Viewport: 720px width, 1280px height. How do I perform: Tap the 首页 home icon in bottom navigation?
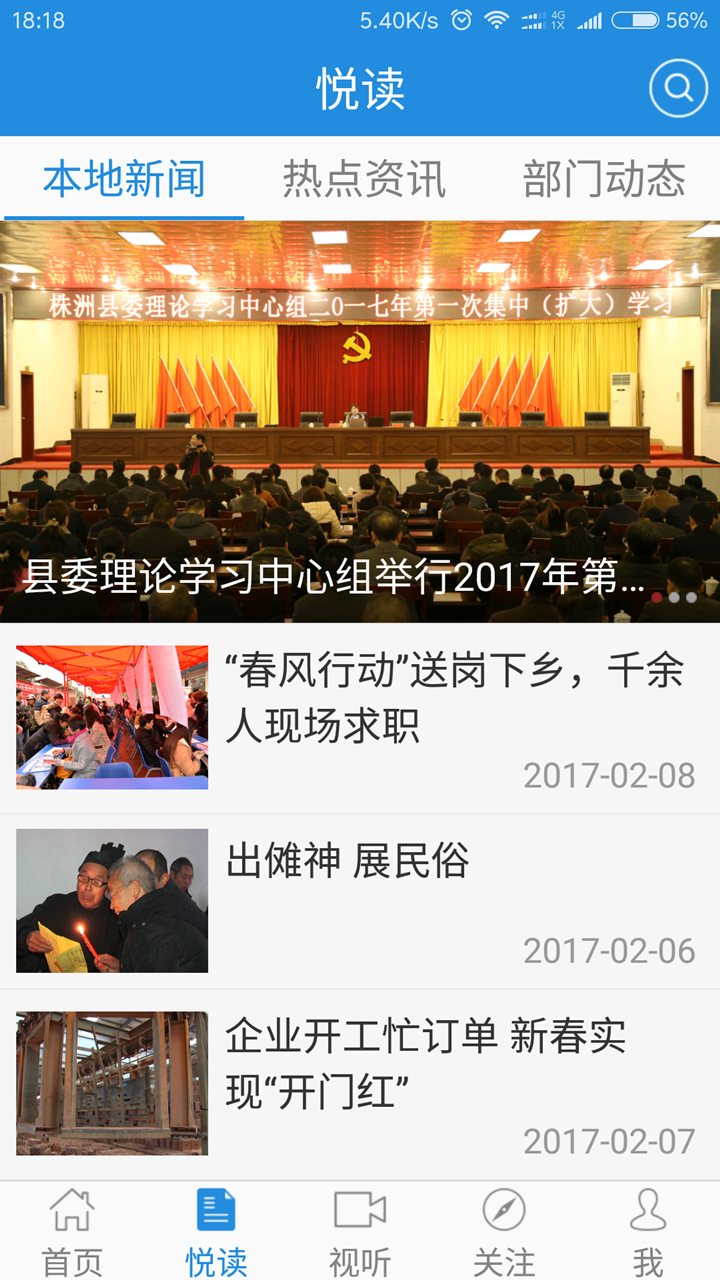[x=72, y=1213]
